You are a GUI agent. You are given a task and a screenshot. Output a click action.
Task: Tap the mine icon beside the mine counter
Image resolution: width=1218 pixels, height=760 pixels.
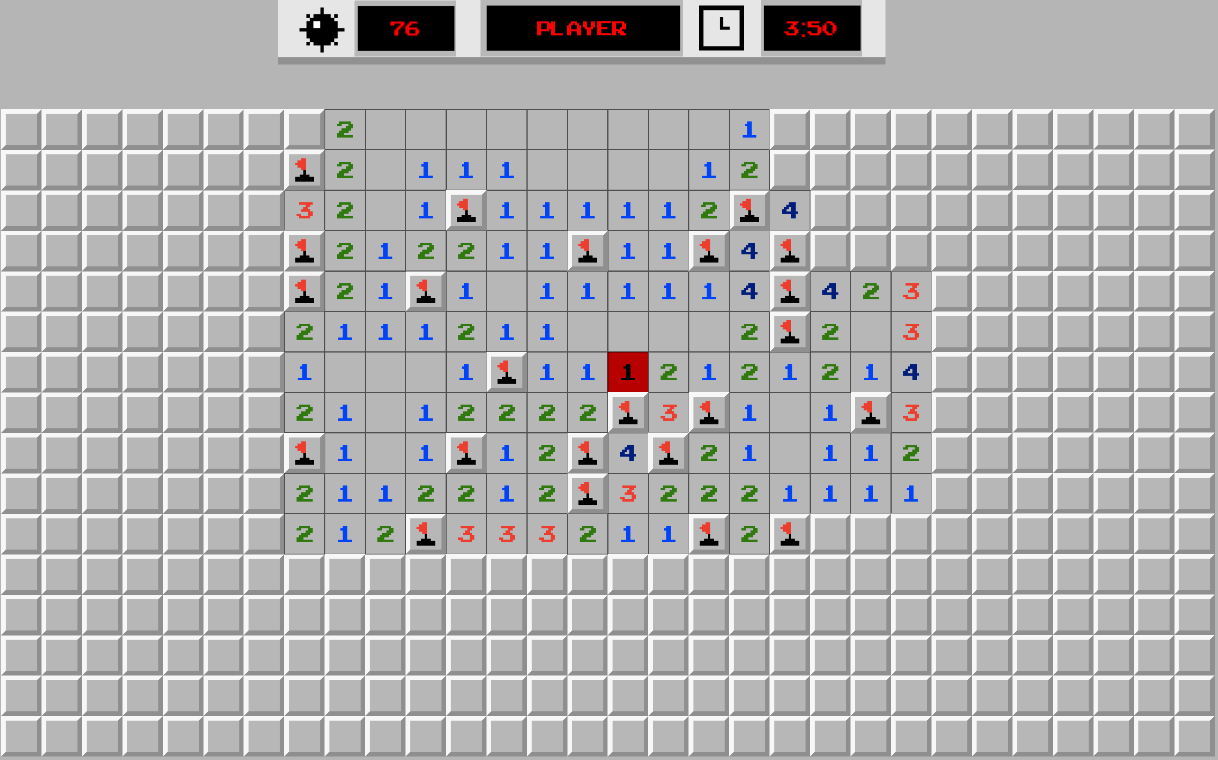(x=322, y=29)
